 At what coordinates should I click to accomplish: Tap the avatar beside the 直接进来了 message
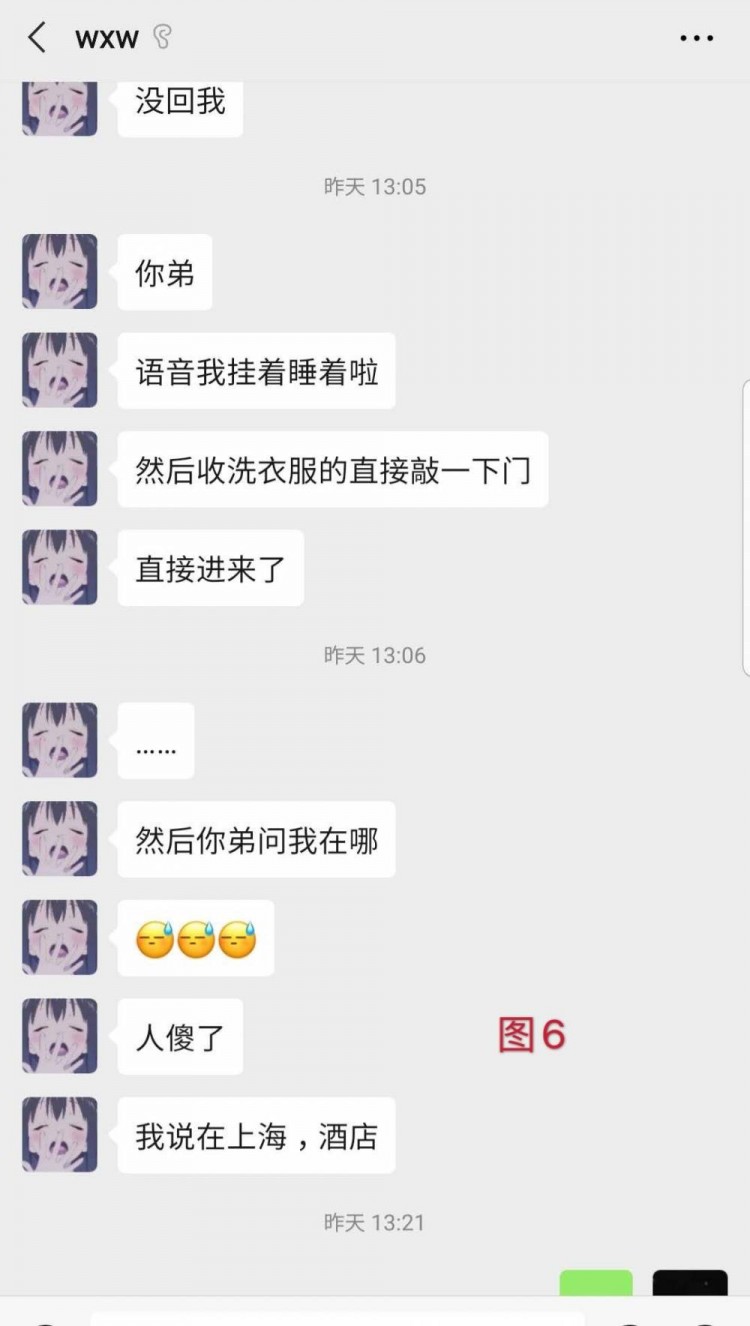59,567
